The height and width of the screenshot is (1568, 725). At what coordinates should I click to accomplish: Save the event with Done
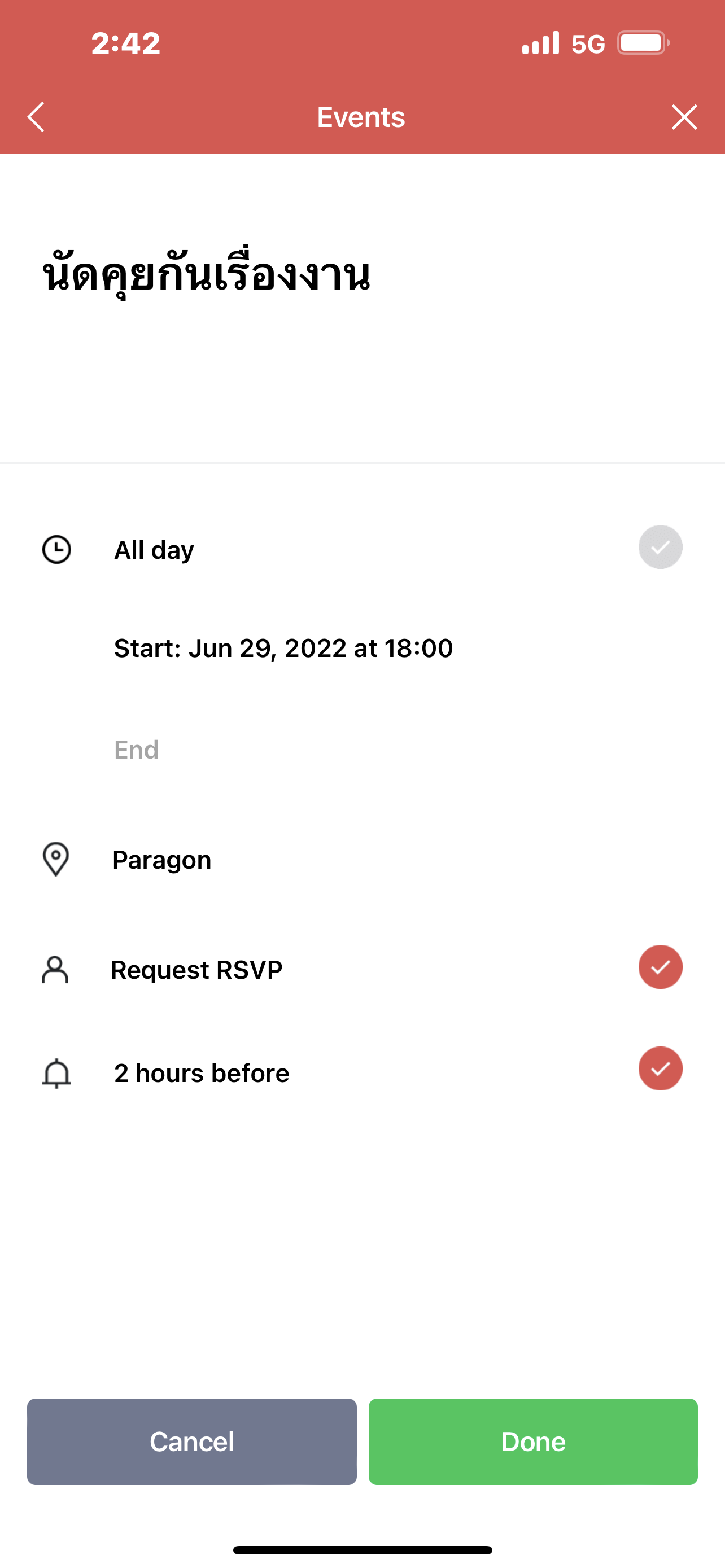tap(532, 1442)
